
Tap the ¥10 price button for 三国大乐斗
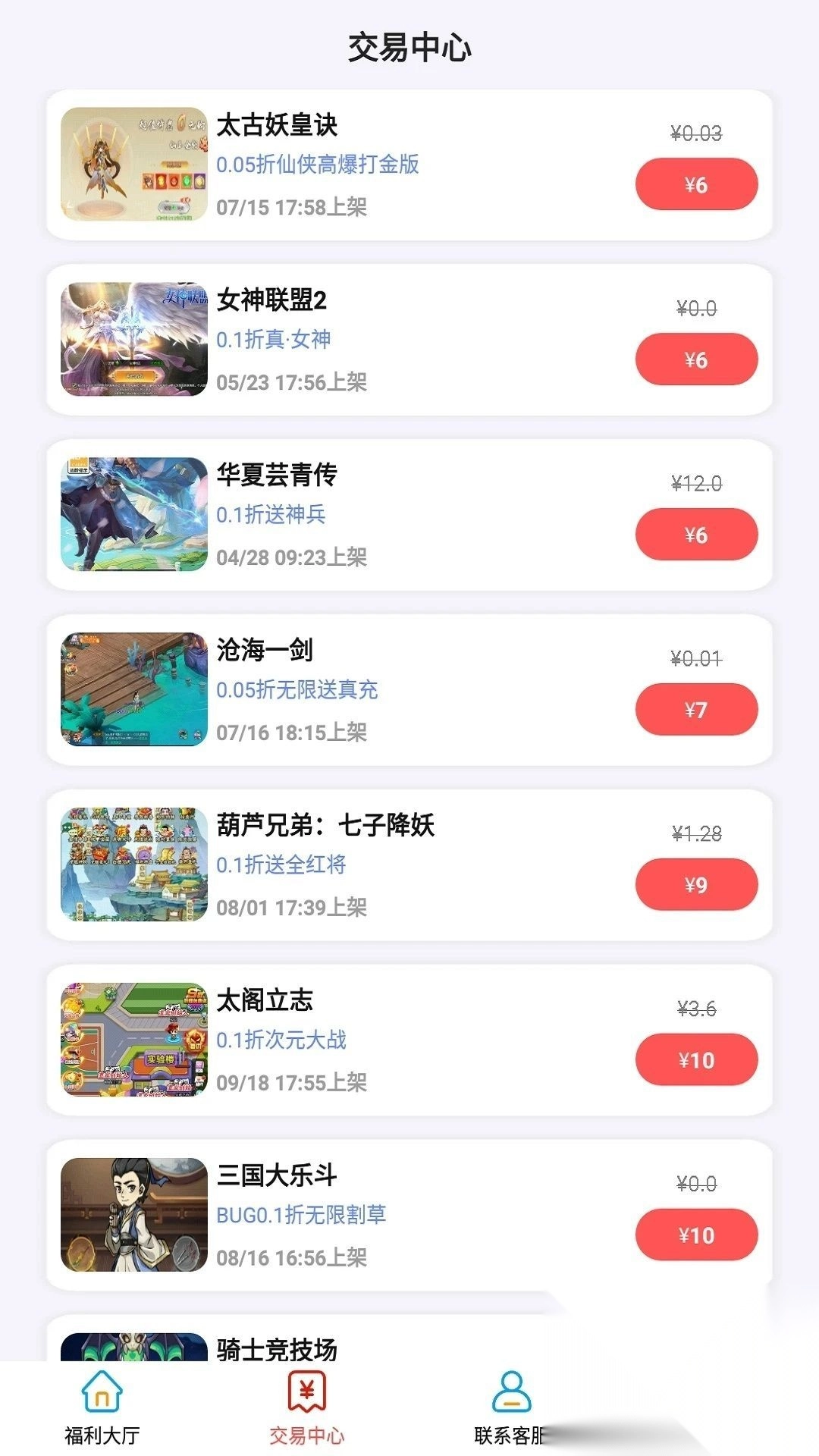pos(695,1234)
